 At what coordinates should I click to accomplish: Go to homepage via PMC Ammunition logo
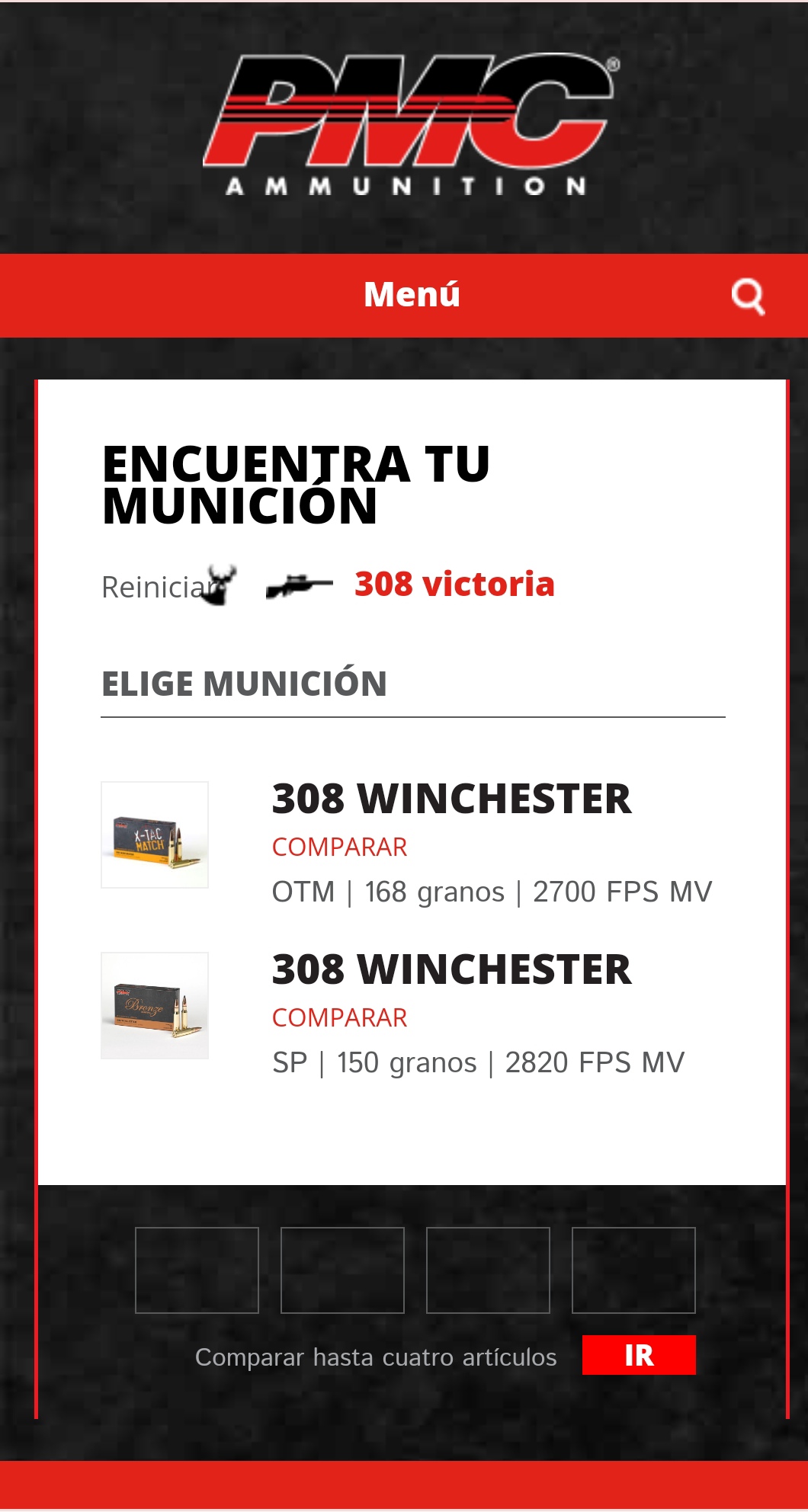click(409, 123)
